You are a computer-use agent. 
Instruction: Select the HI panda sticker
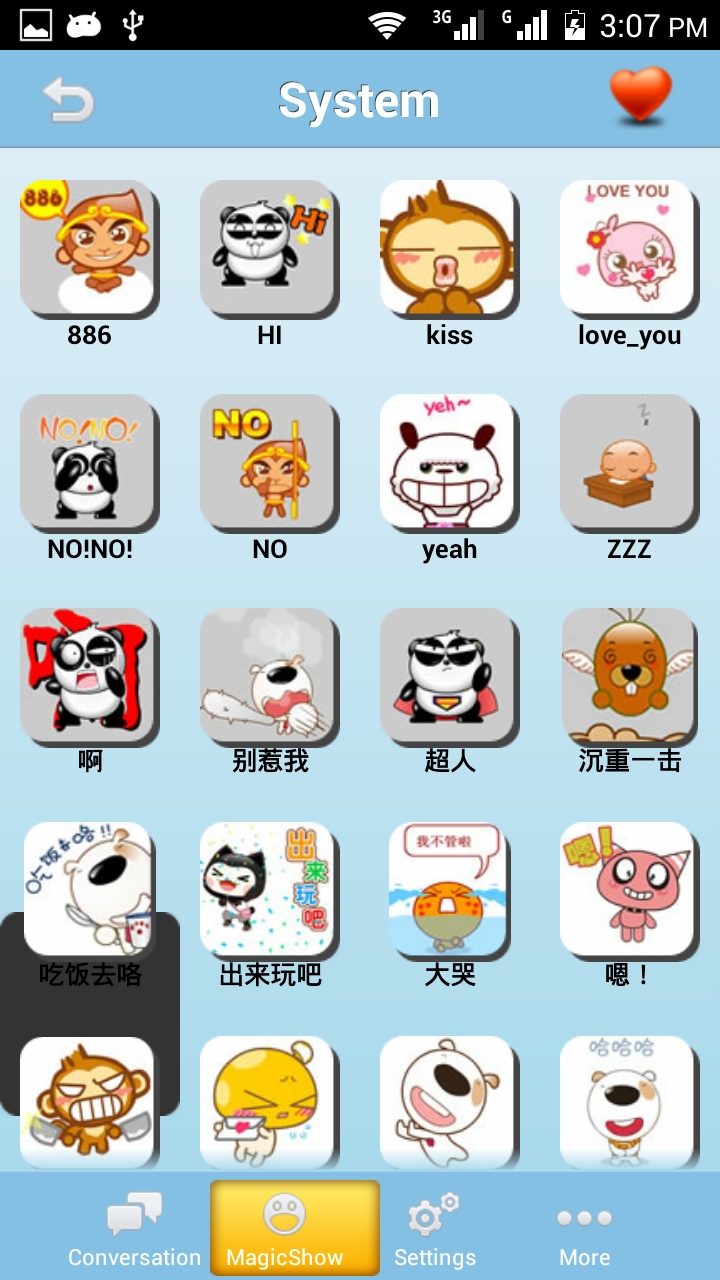tap(268, 247)
